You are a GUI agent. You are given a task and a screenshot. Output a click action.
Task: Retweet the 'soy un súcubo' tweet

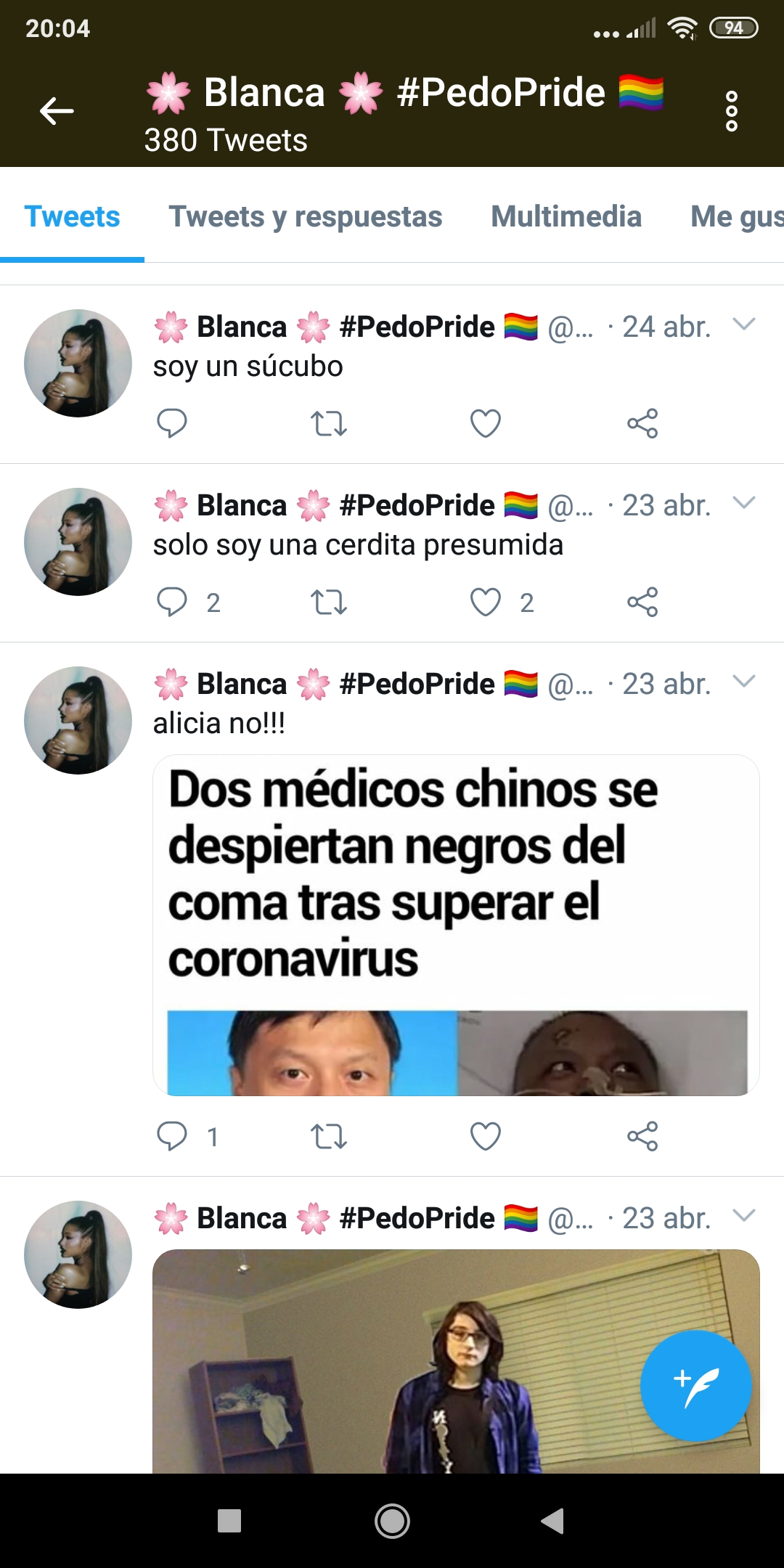(x=328, y=423)
